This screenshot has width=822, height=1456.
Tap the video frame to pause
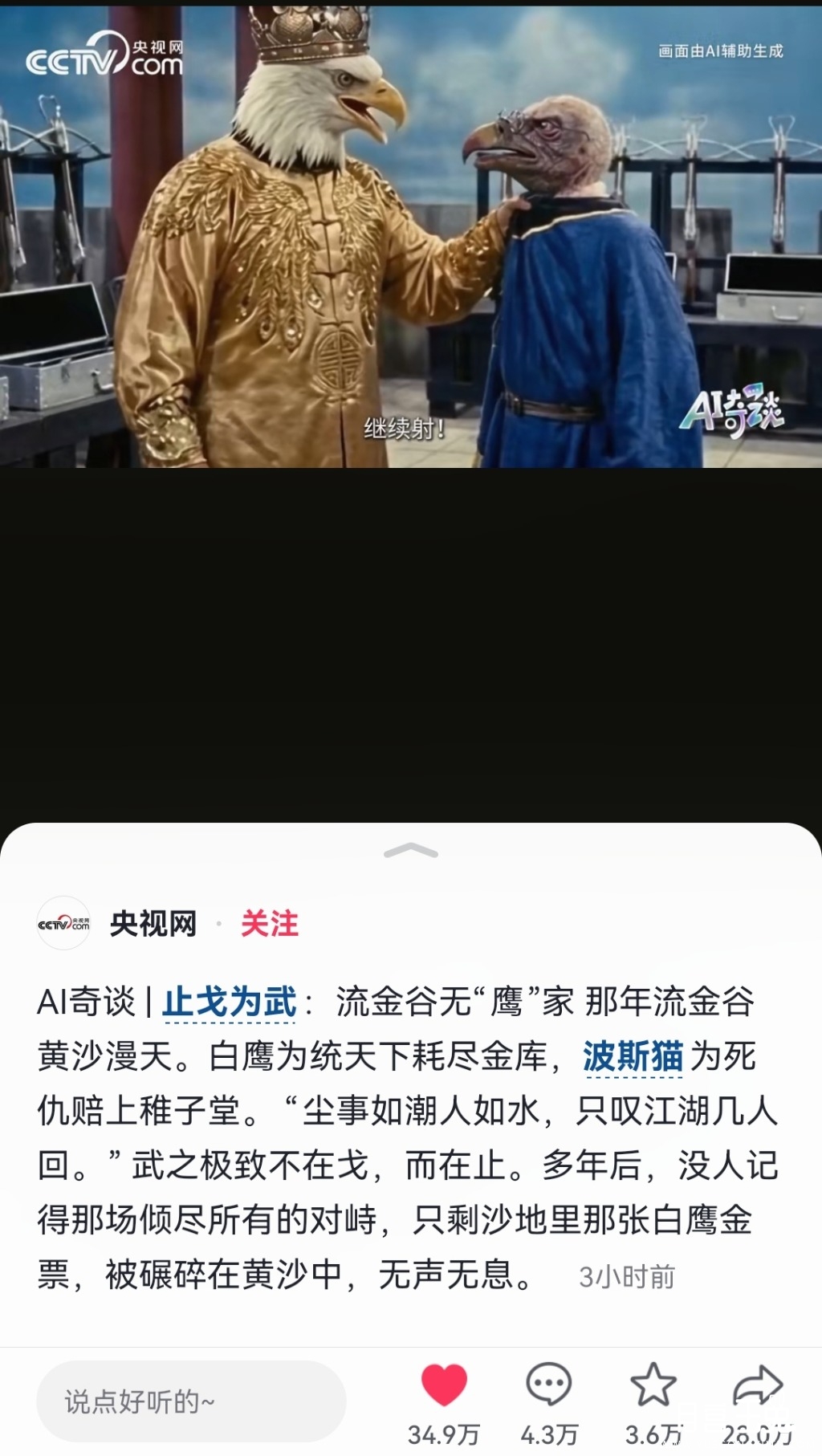point(411,241)
